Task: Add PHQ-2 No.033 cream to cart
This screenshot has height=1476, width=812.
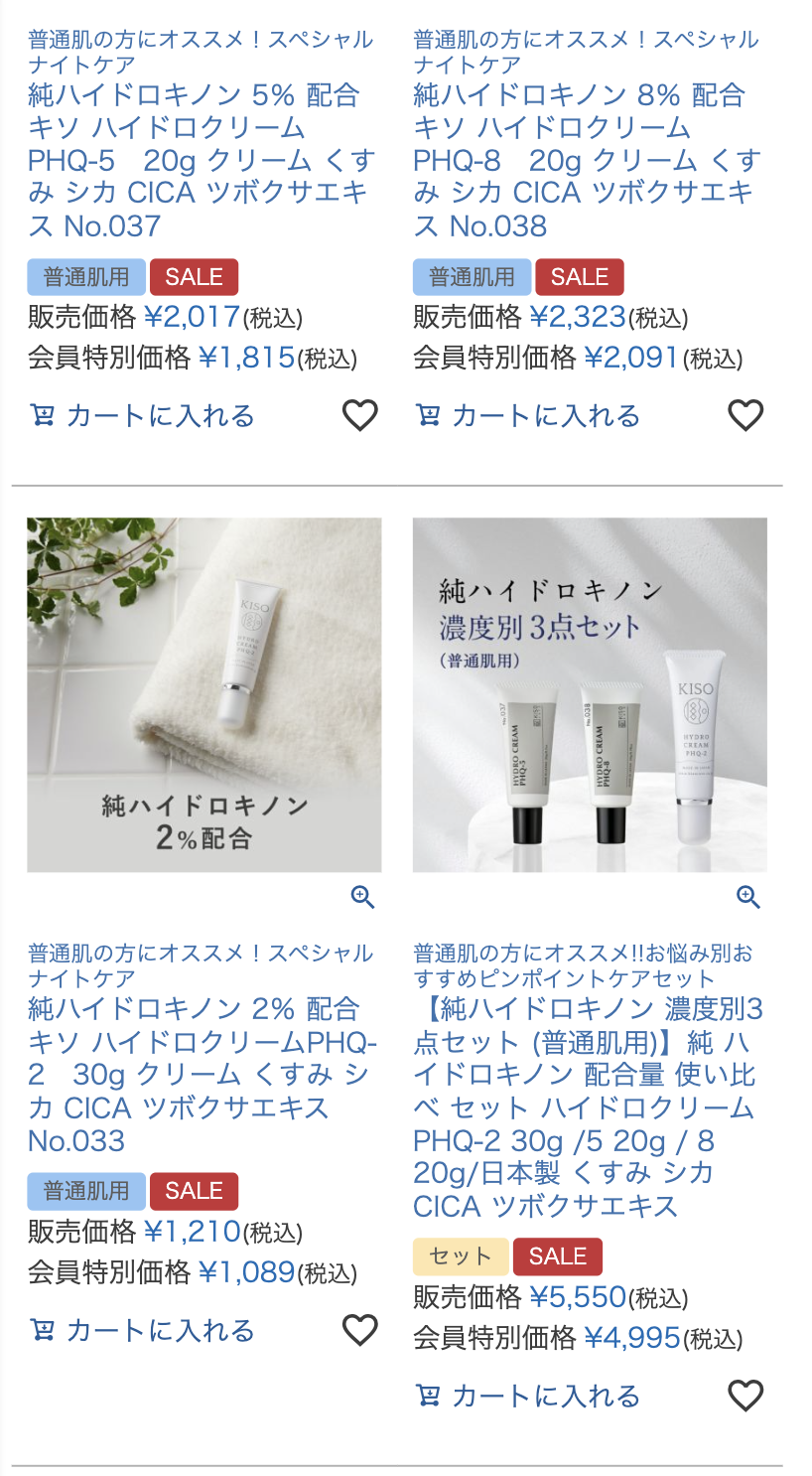Action: coord(142,1330)
